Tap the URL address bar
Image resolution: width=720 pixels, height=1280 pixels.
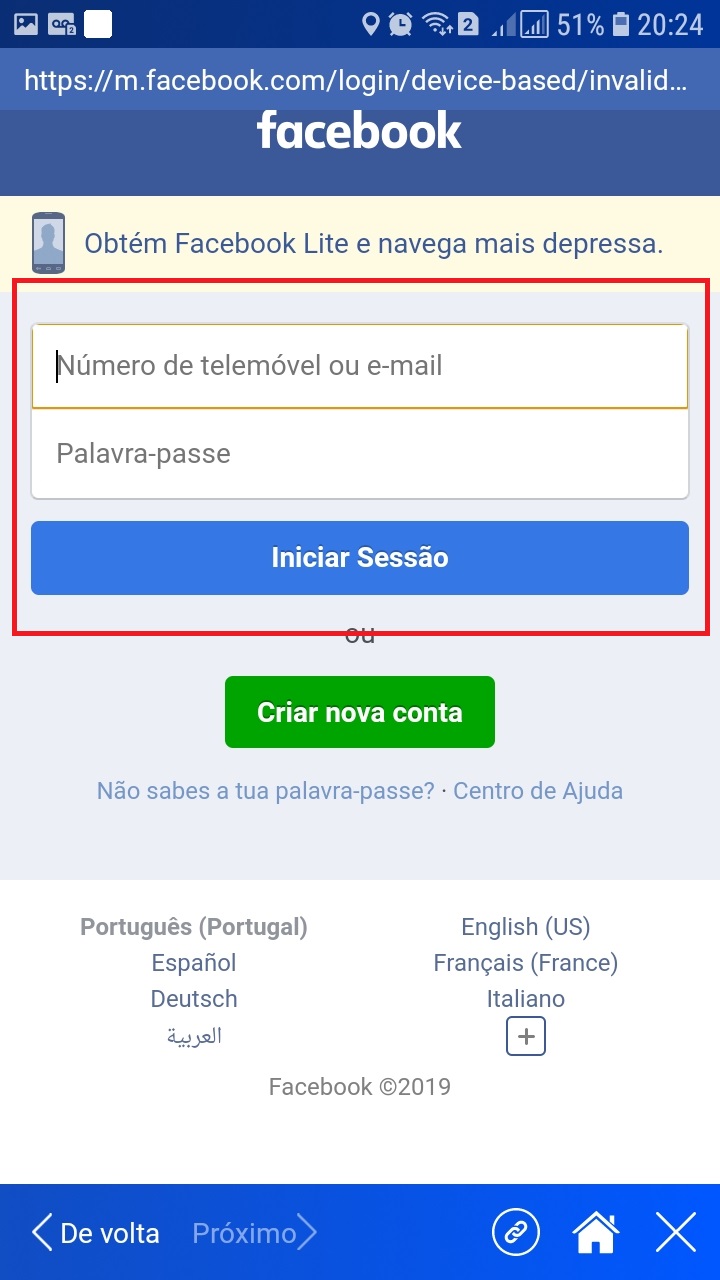point(356,80)
